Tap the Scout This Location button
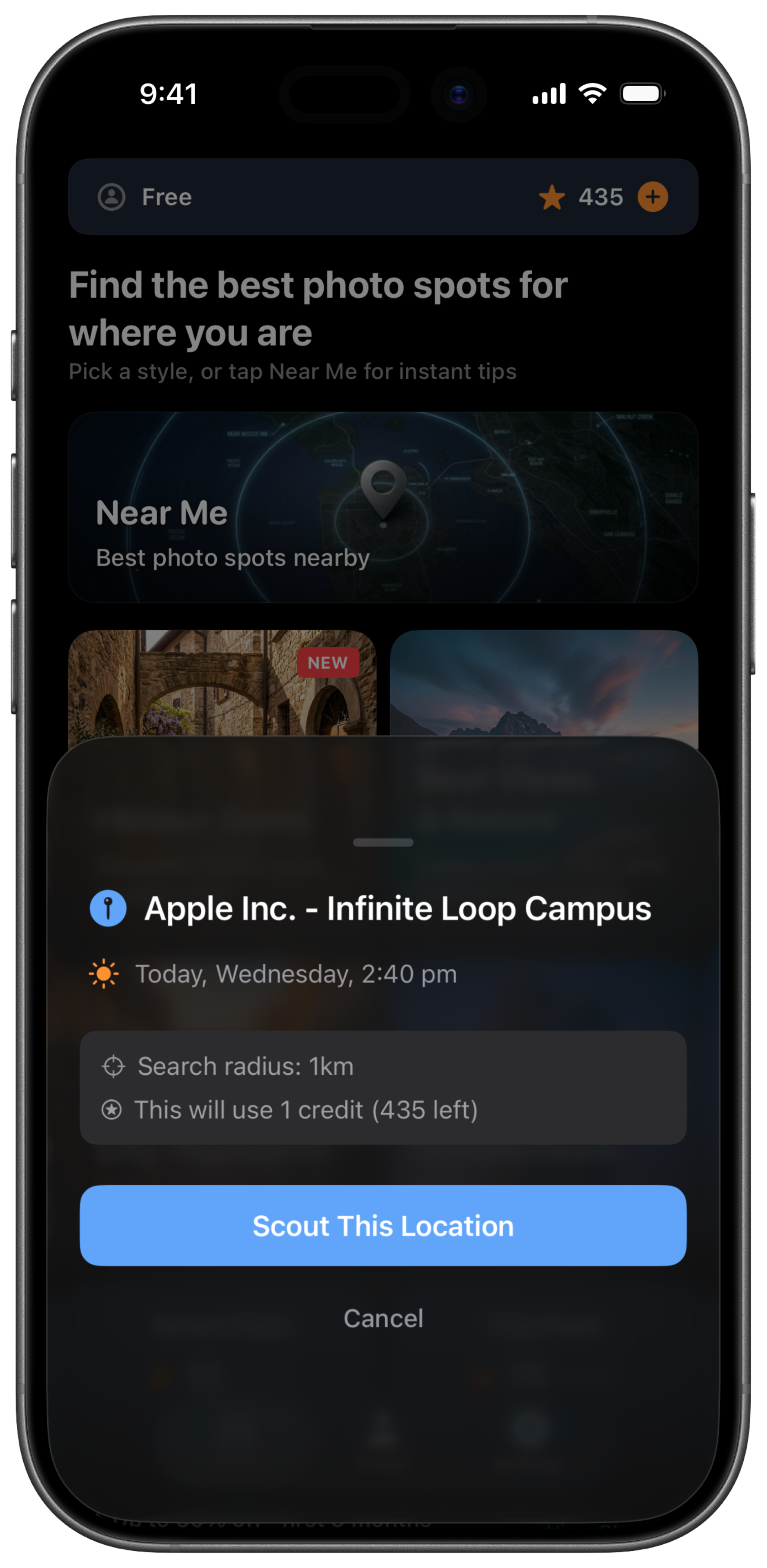Screen dimensions: 767x1568 383,1225
